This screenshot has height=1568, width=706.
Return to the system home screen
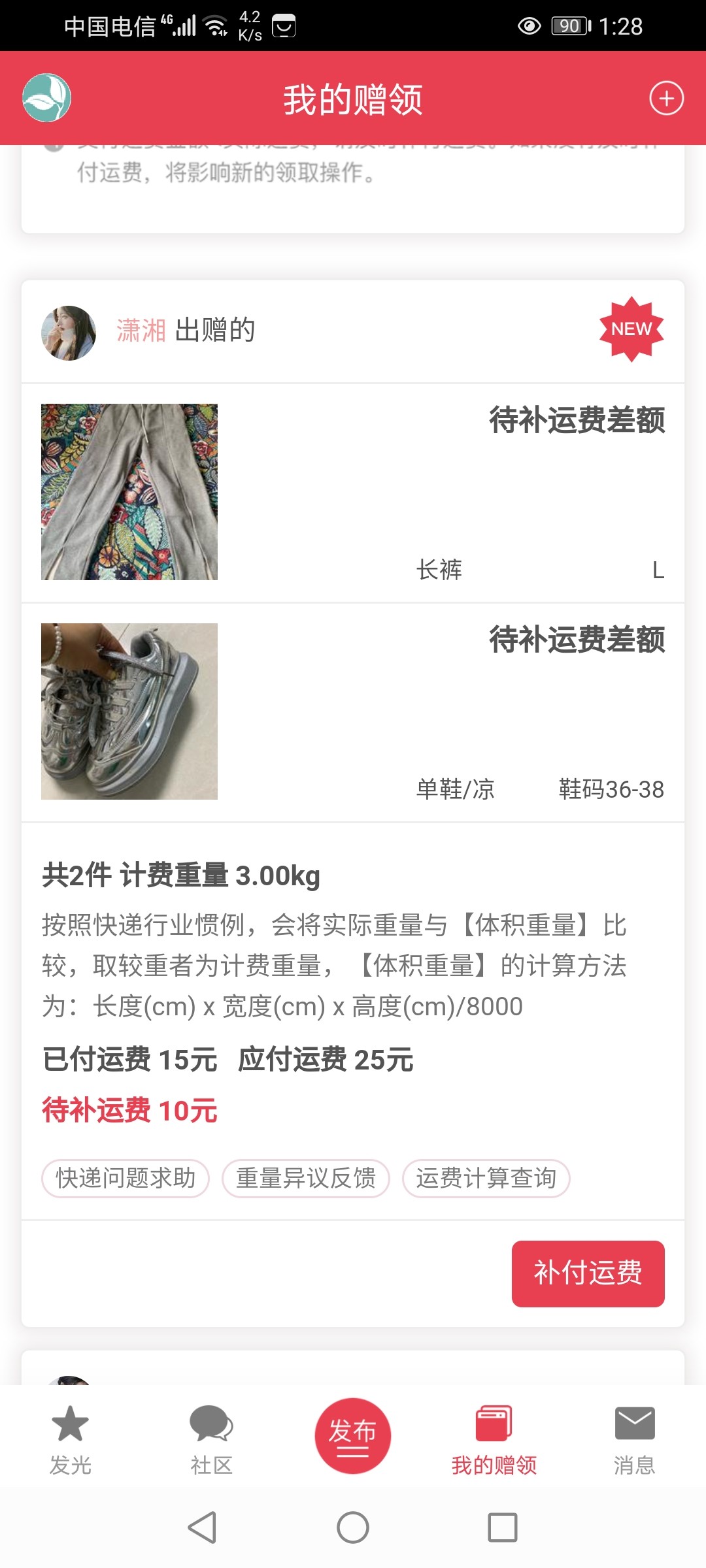(x=353, y=1528)
